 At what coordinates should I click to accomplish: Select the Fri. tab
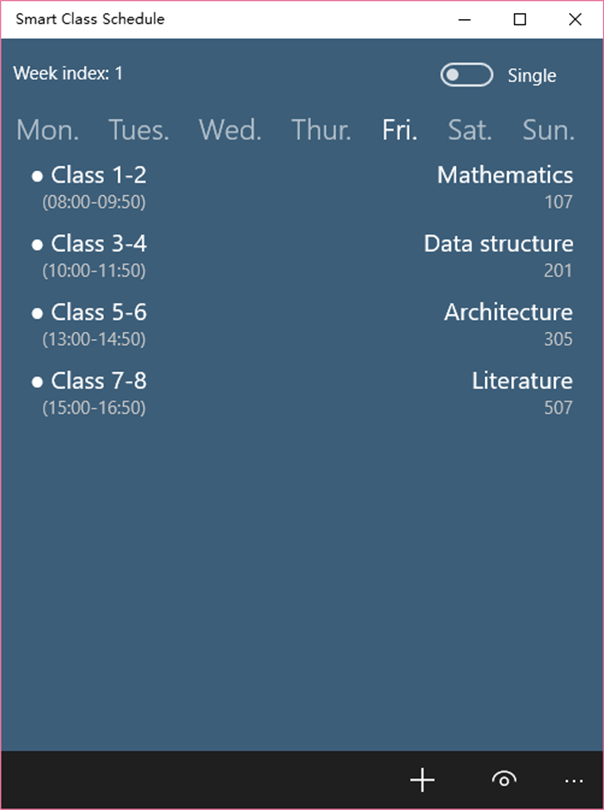(x=399, y=130)
